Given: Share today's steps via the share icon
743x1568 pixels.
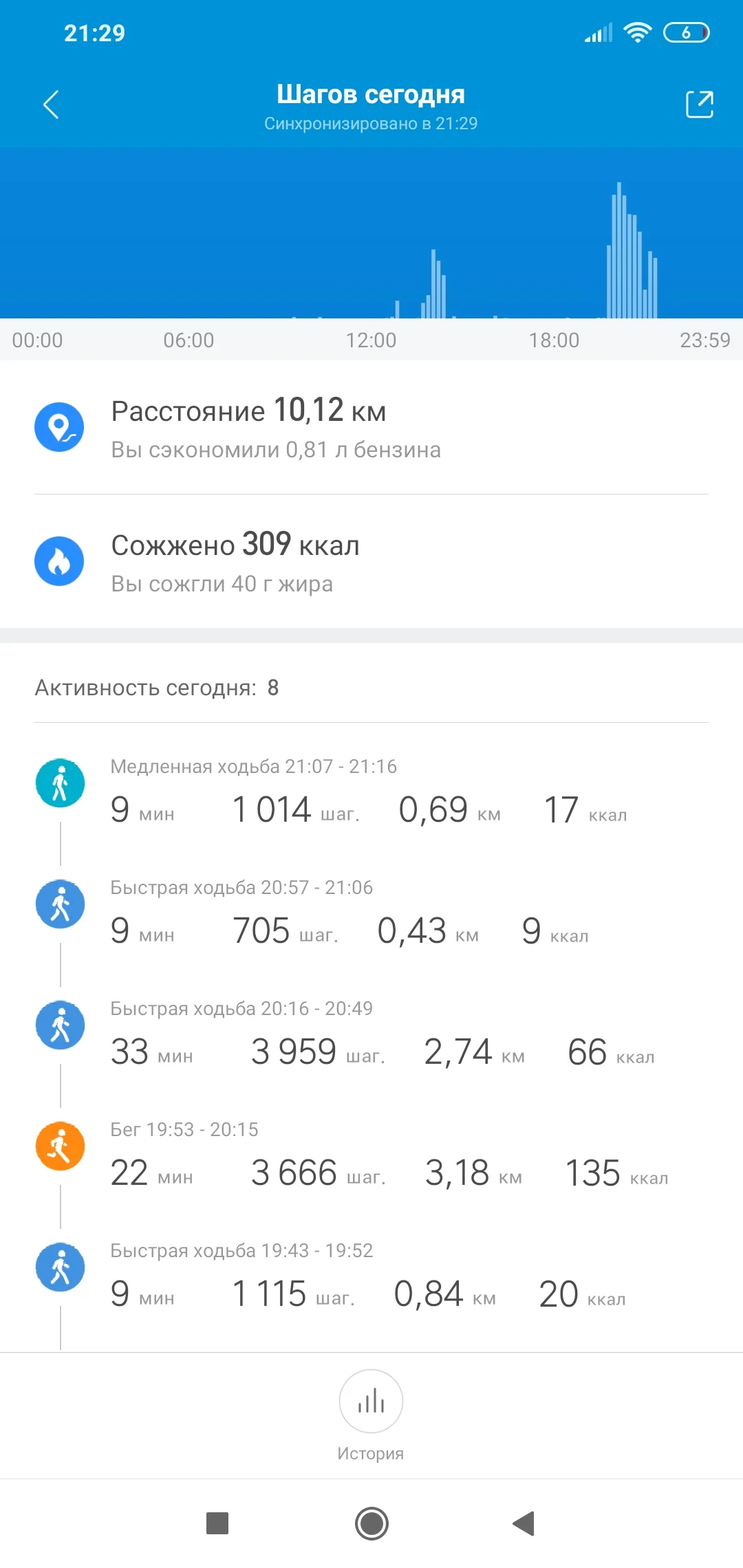Looking at the screenshot, I should click(700, 105).
